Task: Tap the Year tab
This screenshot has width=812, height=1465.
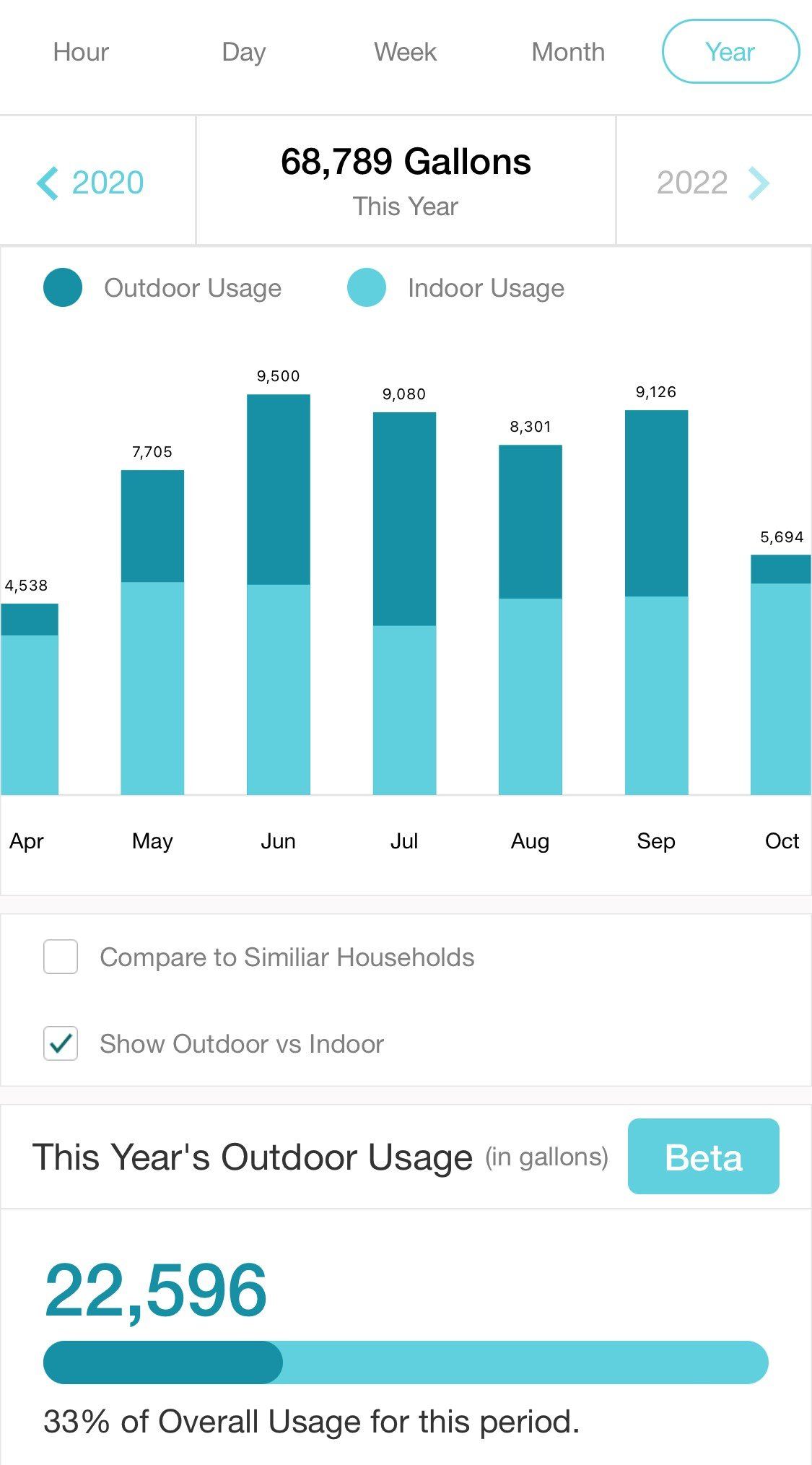Action: [730, 52]
